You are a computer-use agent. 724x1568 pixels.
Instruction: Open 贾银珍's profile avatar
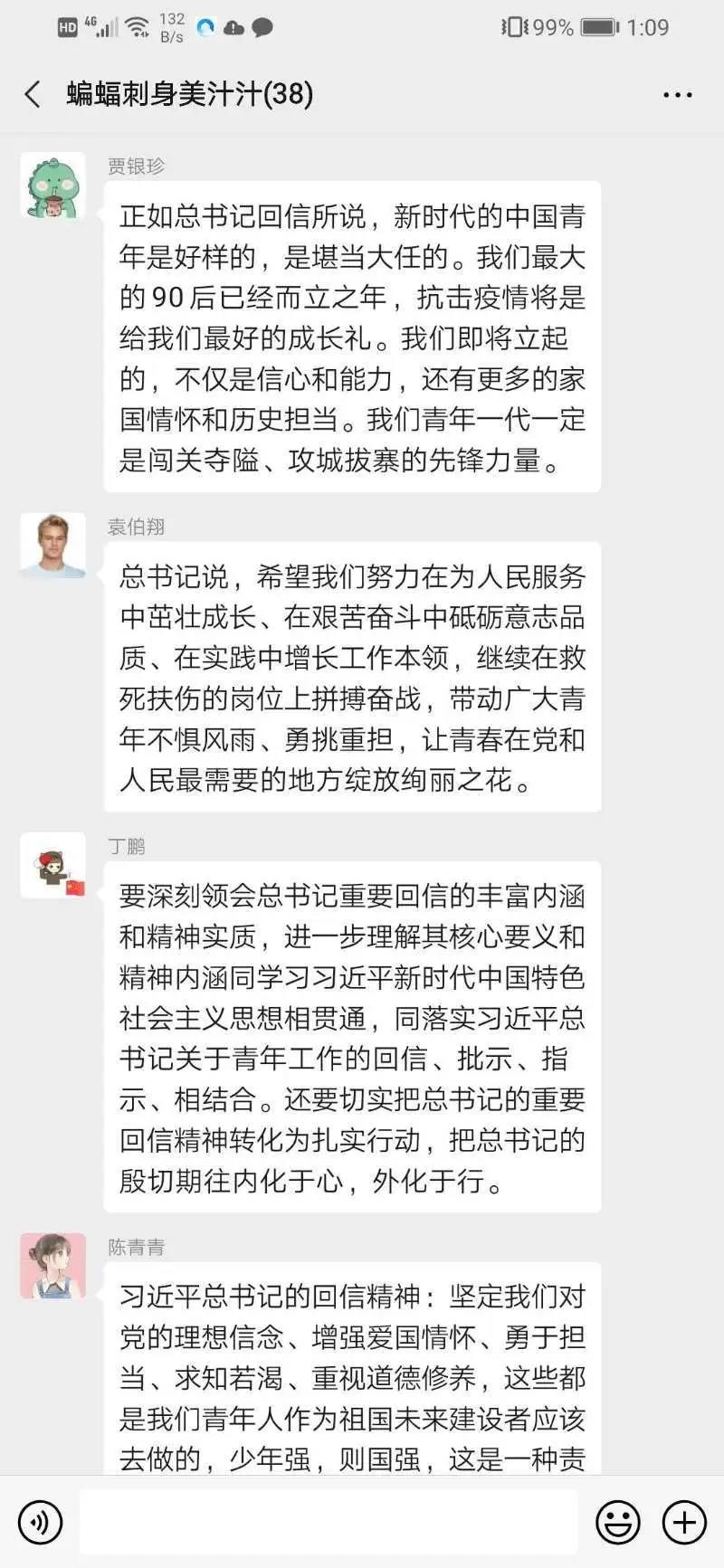click(x=53, y=185)
